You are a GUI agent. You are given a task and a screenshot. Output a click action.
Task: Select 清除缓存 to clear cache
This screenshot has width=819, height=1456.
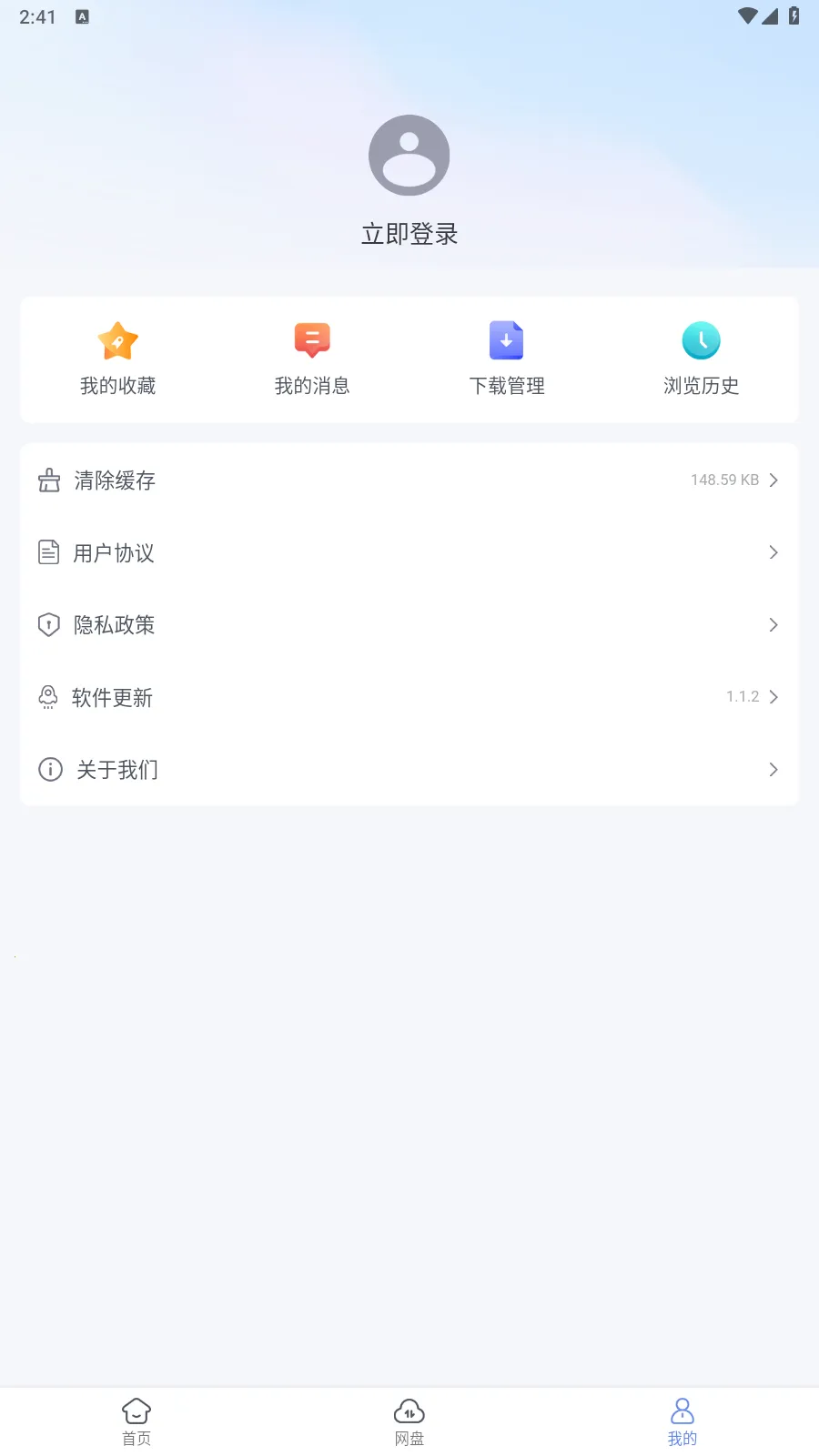pos(409,480)
